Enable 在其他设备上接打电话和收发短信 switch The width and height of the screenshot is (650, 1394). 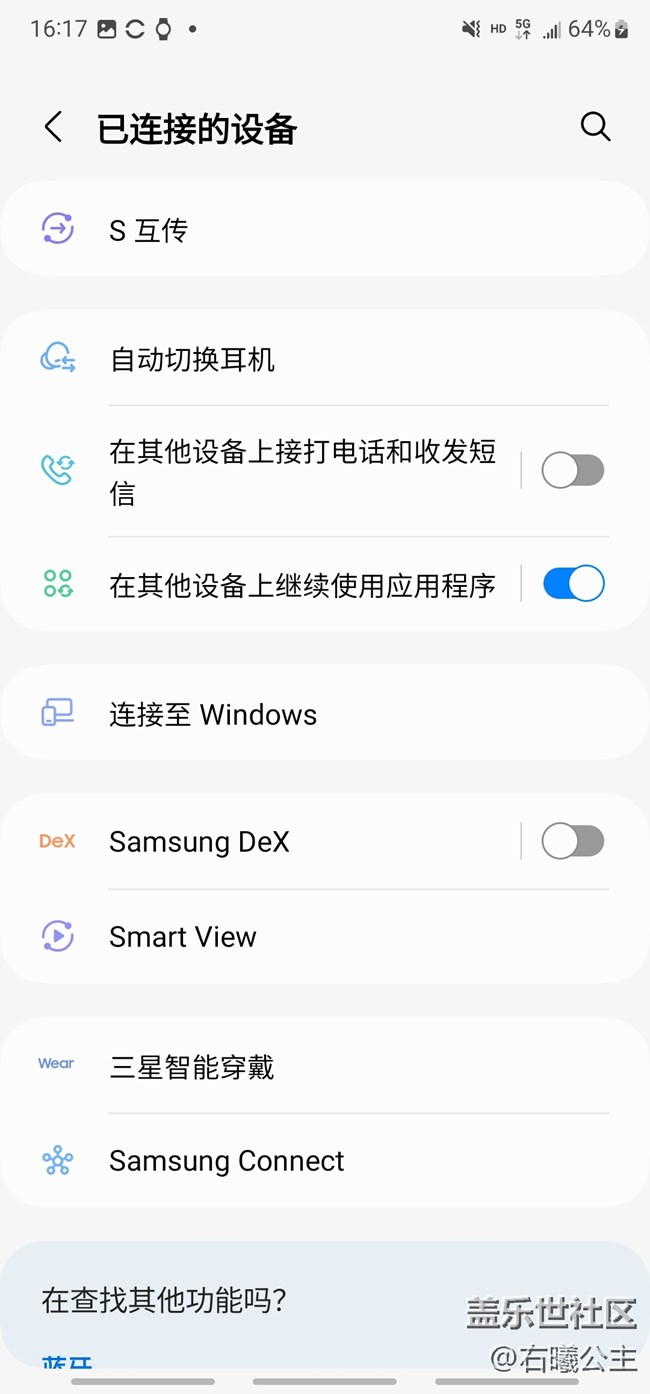click(573, 470)
